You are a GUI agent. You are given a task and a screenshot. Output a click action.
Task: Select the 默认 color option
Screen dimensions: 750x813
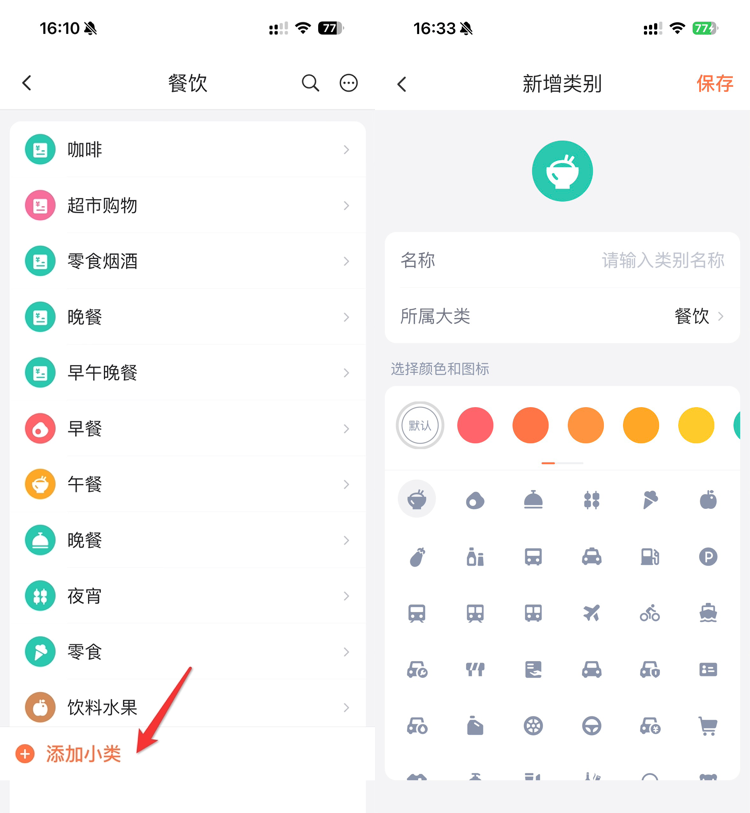(x=420, y=425)
